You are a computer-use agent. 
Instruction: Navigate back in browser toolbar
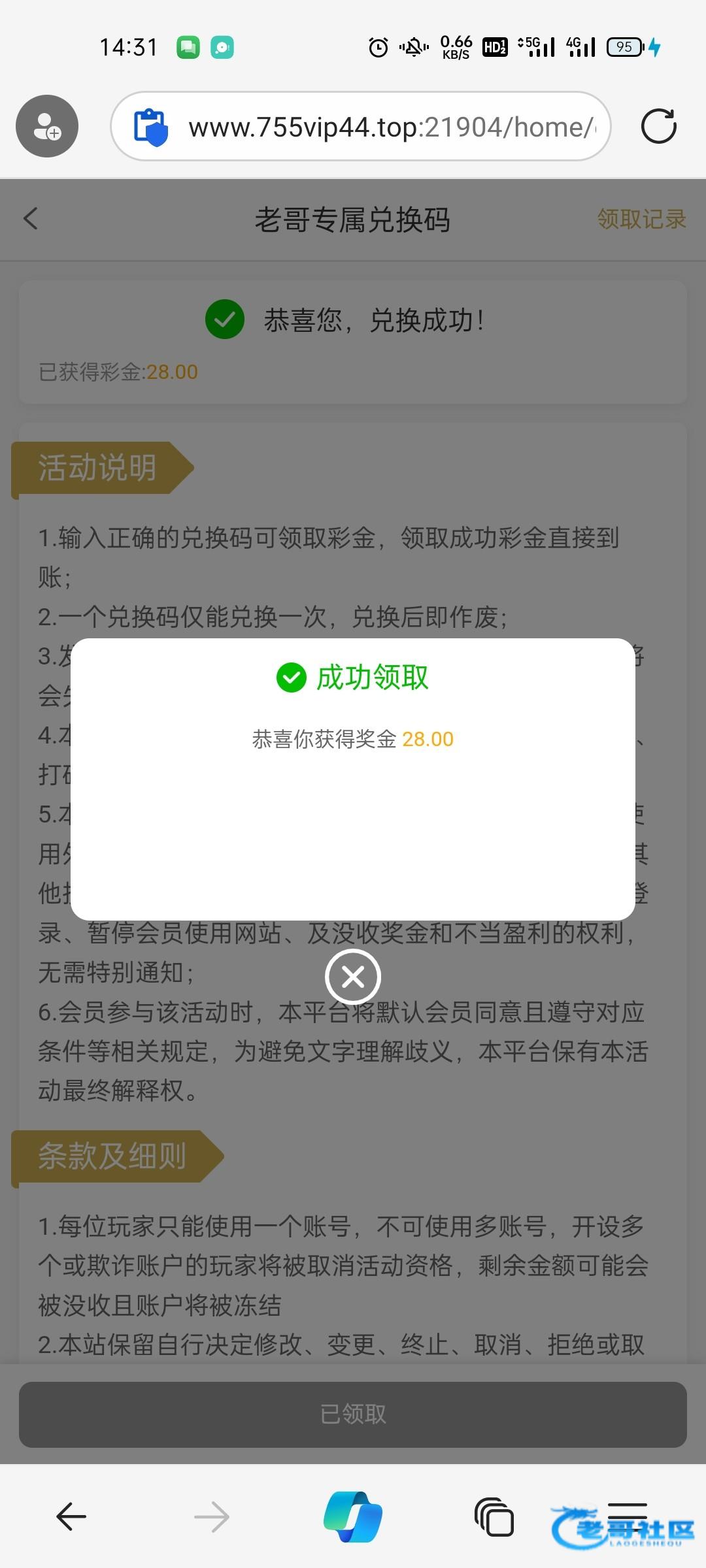pos(71,1516)
